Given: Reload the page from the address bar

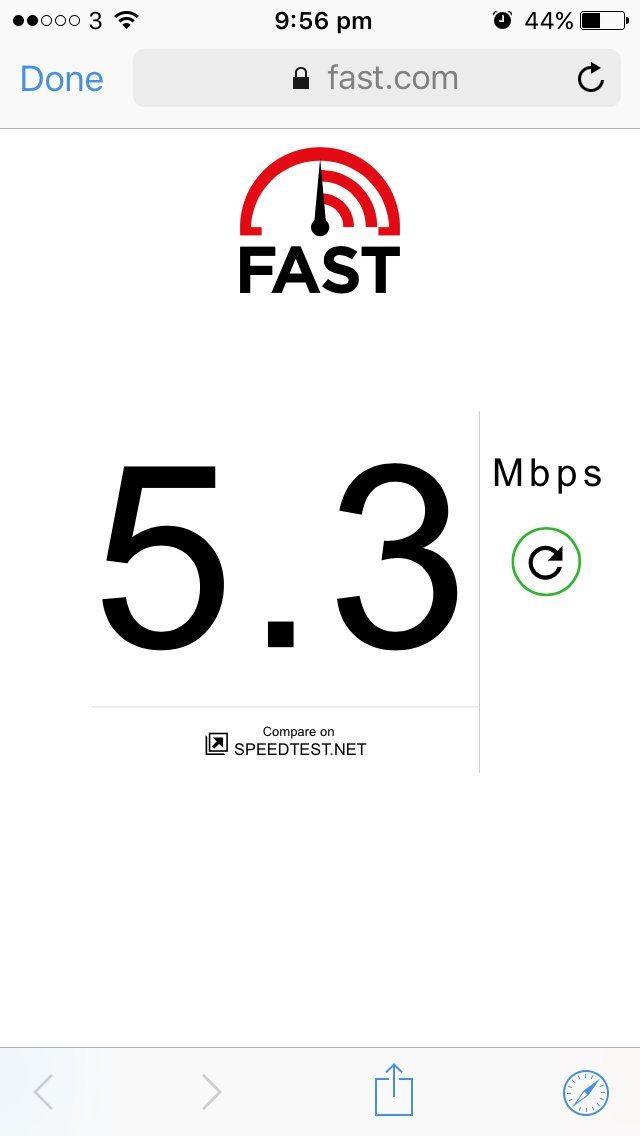Looking at the screenshot, I should tap(591, 78).
